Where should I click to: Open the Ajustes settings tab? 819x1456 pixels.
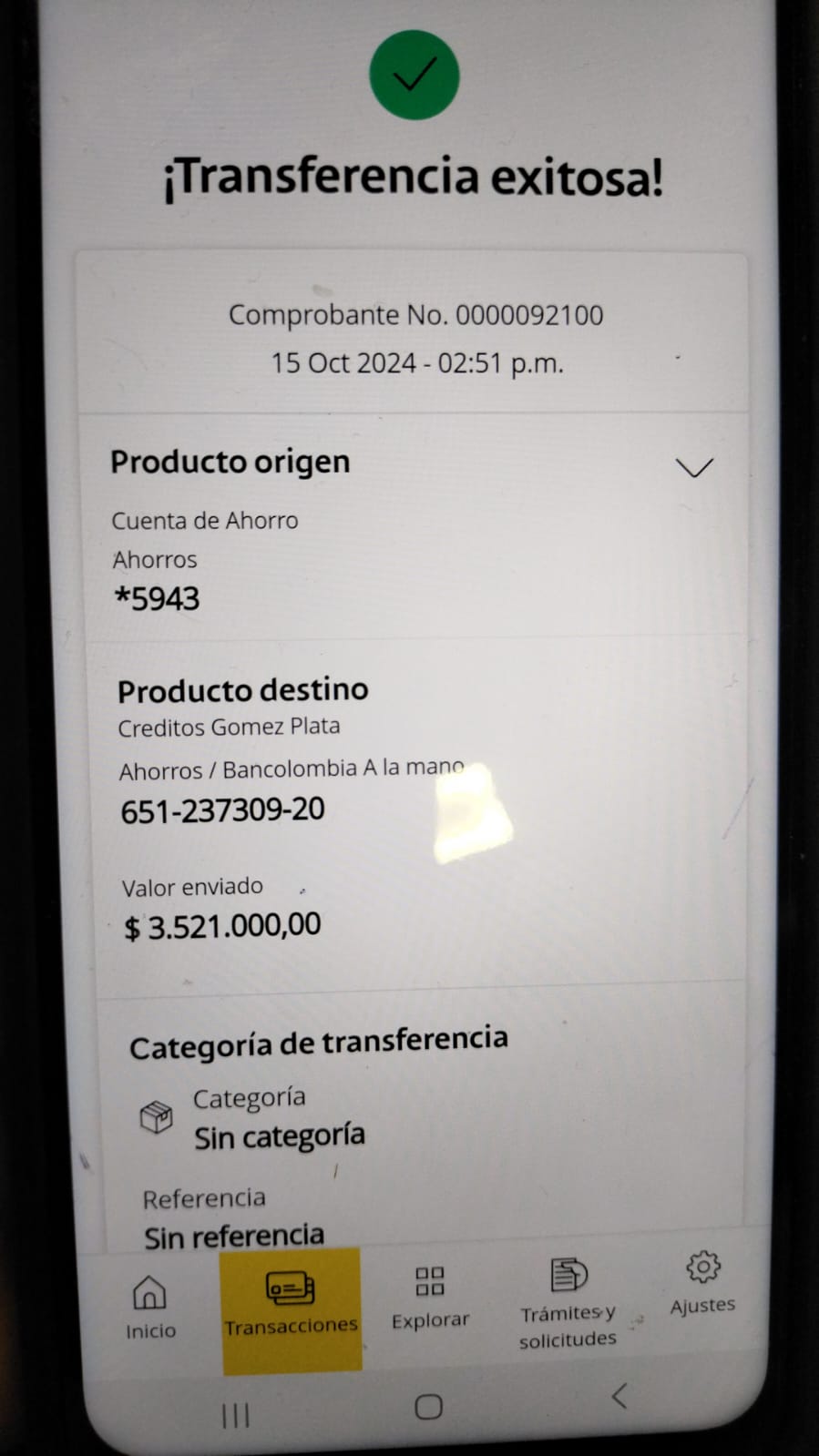click(x=702, y=1282)
